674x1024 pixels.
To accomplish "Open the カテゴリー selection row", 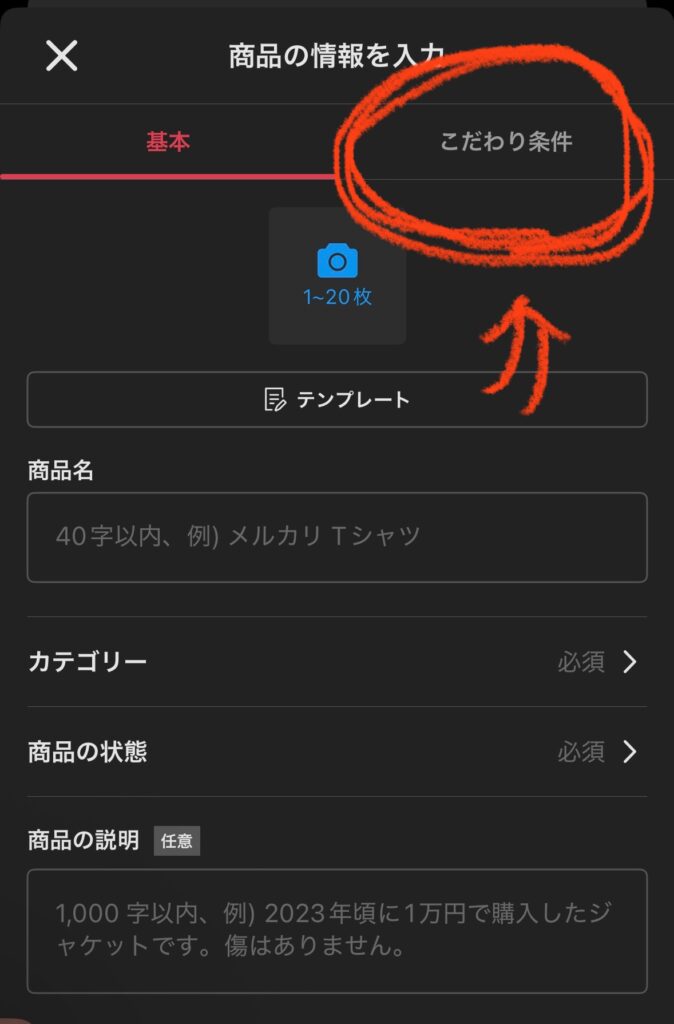I will 337,662.
